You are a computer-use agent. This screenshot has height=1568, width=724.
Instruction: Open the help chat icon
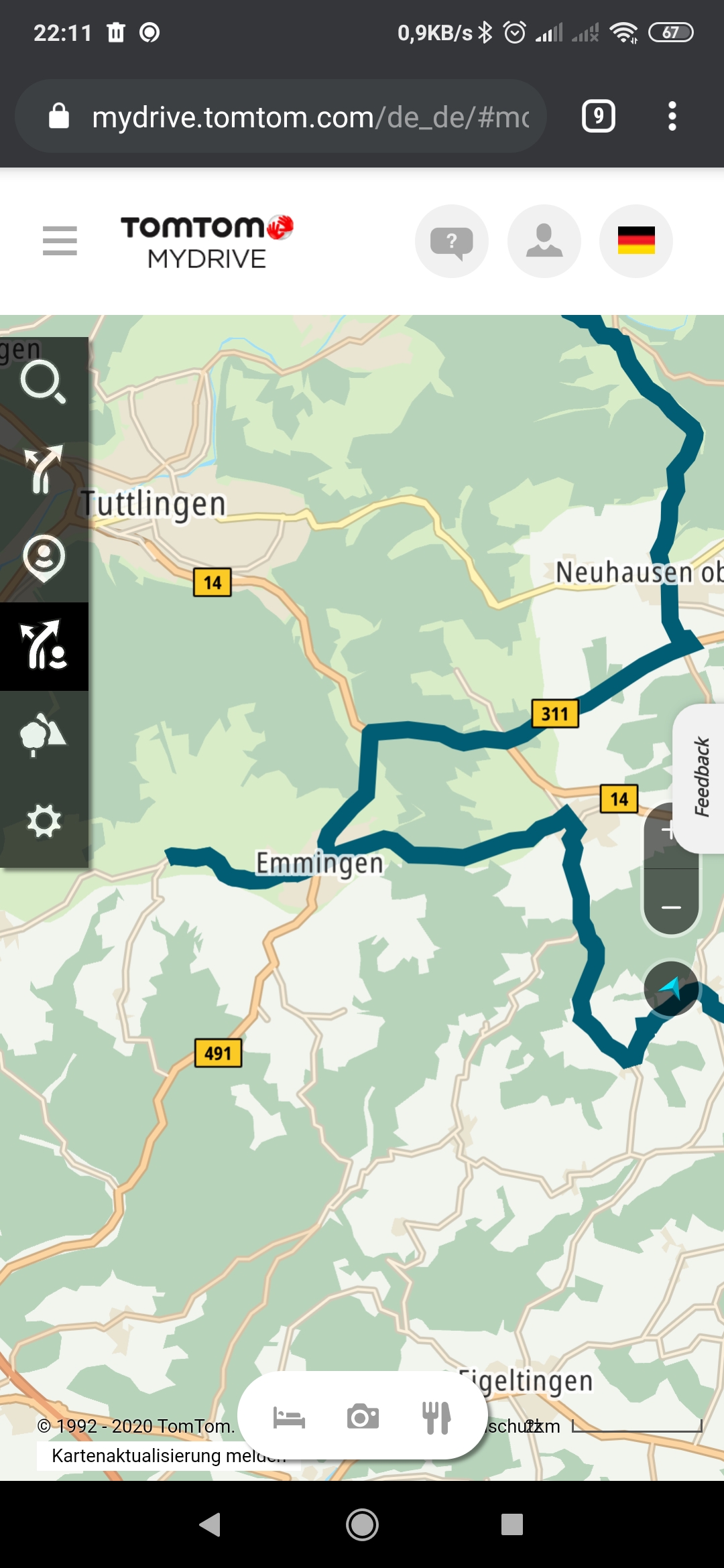[451, 241]
